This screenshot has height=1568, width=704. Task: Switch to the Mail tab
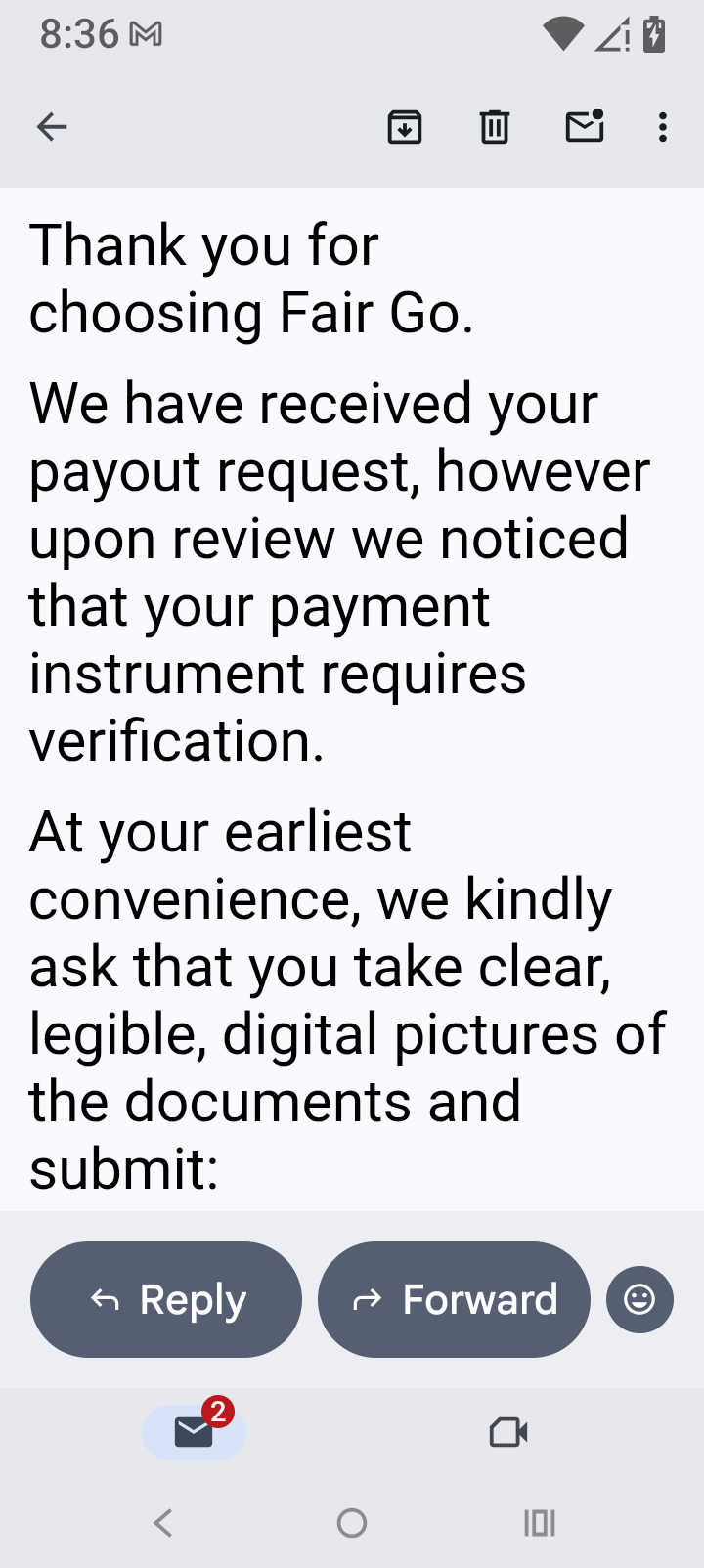click(194, 1432)
